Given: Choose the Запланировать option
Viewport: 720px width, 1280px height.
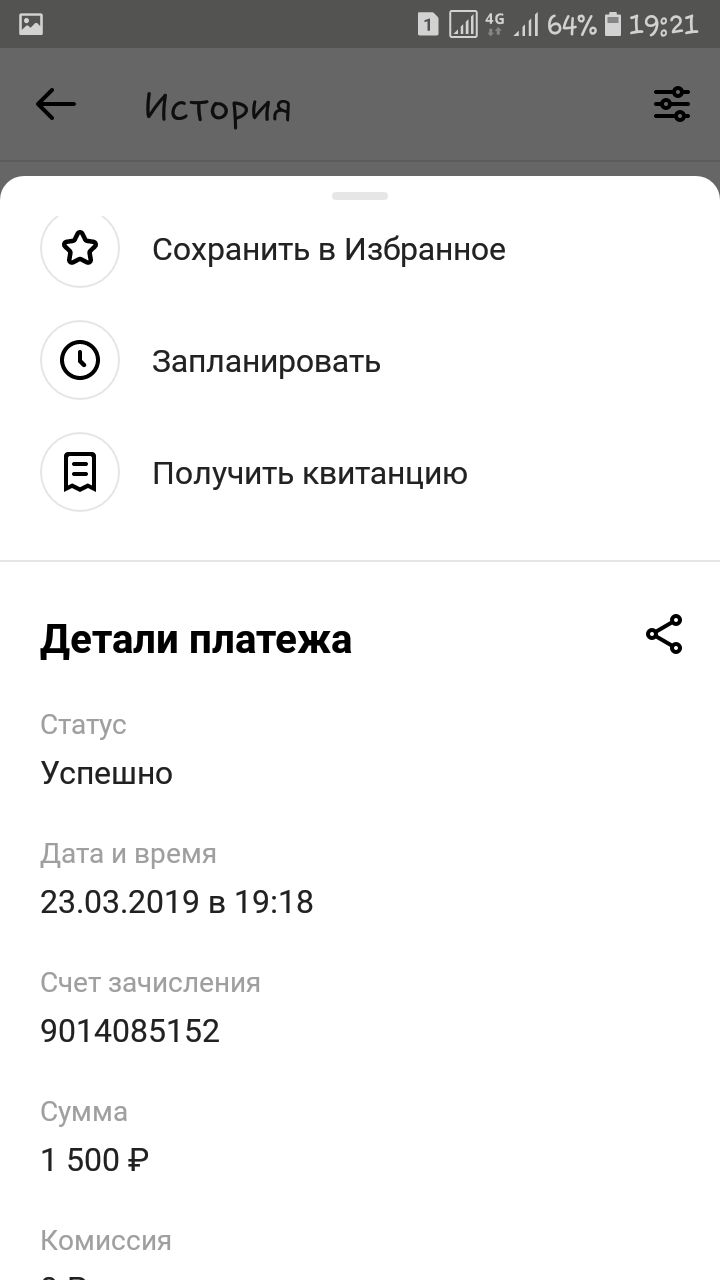Looking at the screenshot, I should point(266,361).
